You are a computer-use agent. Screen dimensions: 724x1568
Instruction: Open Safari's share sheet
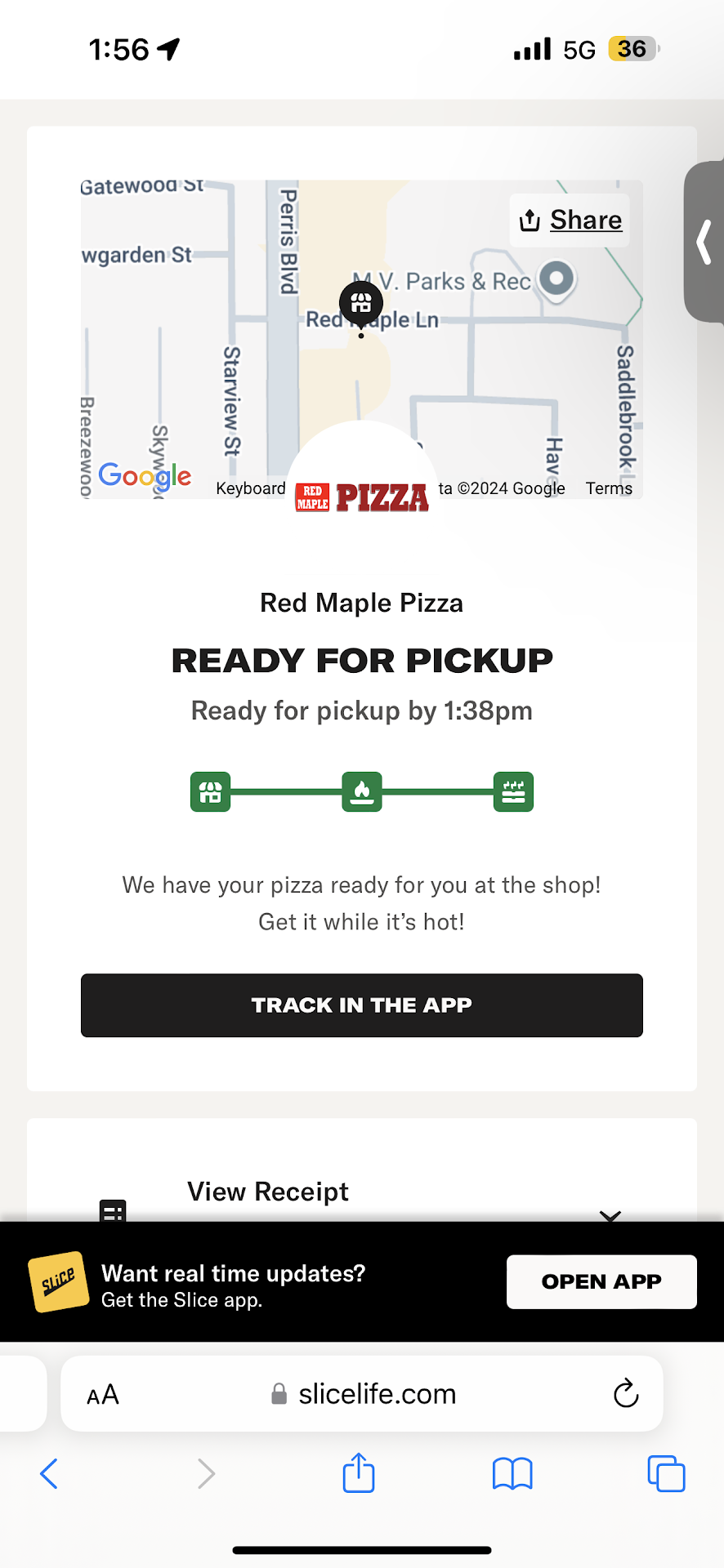coord(359,1473)
